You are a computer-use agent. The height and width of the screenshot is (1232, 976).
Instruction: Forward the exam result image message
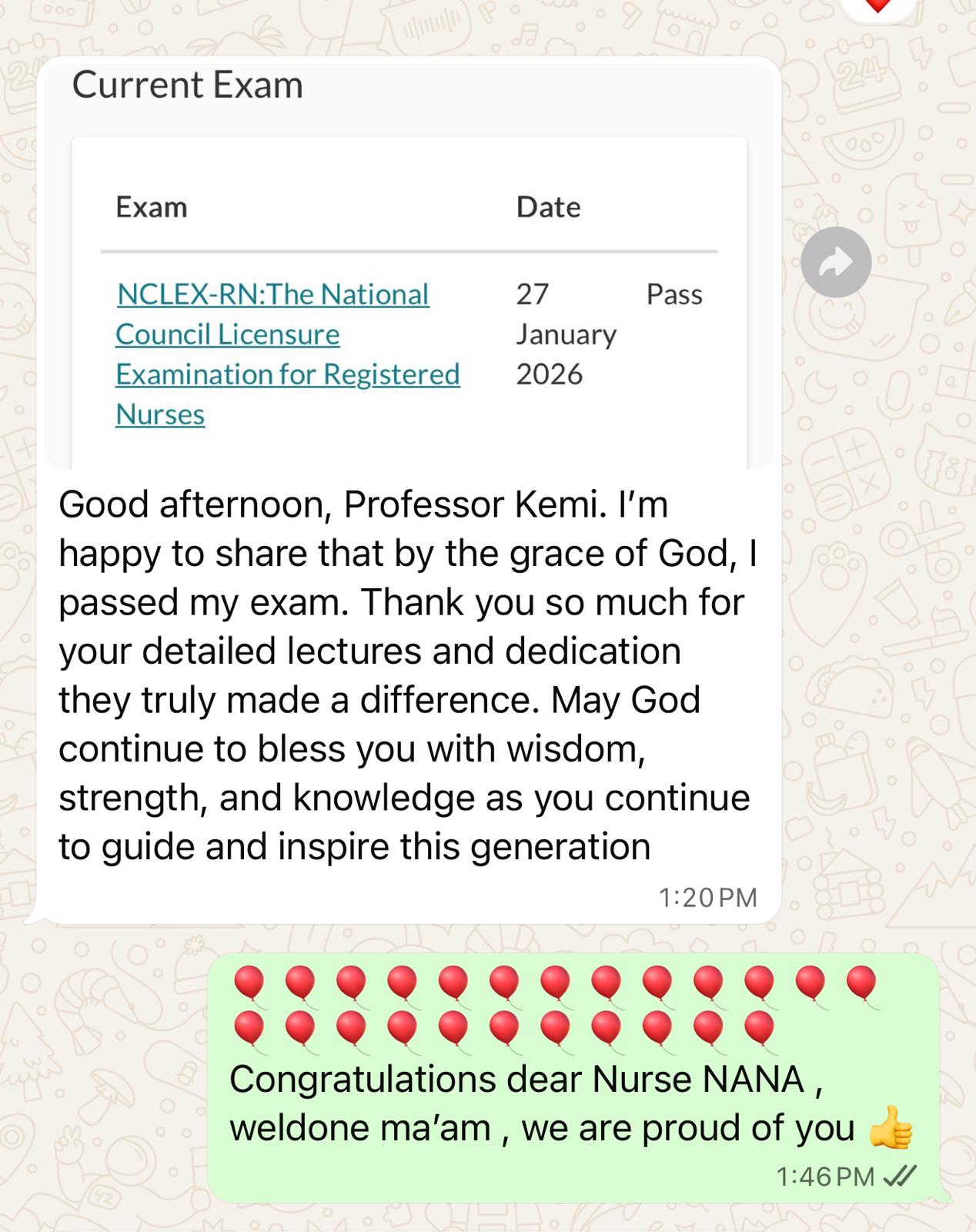pos(835,263)
